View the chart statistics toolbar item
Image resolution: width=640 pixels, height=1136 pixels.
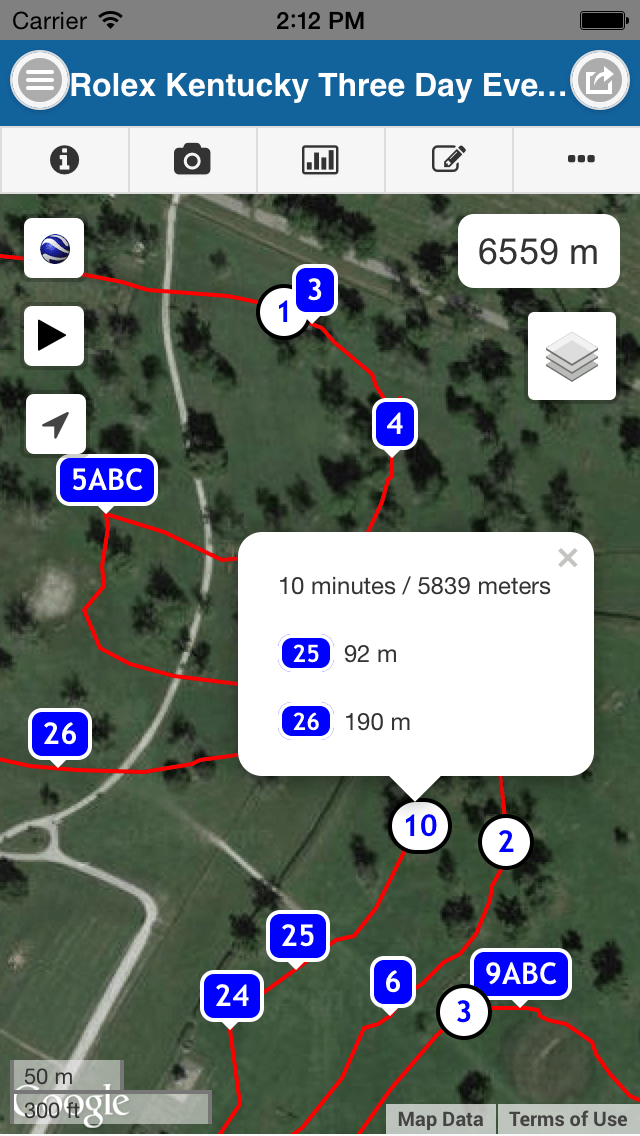tap(320, 159)
